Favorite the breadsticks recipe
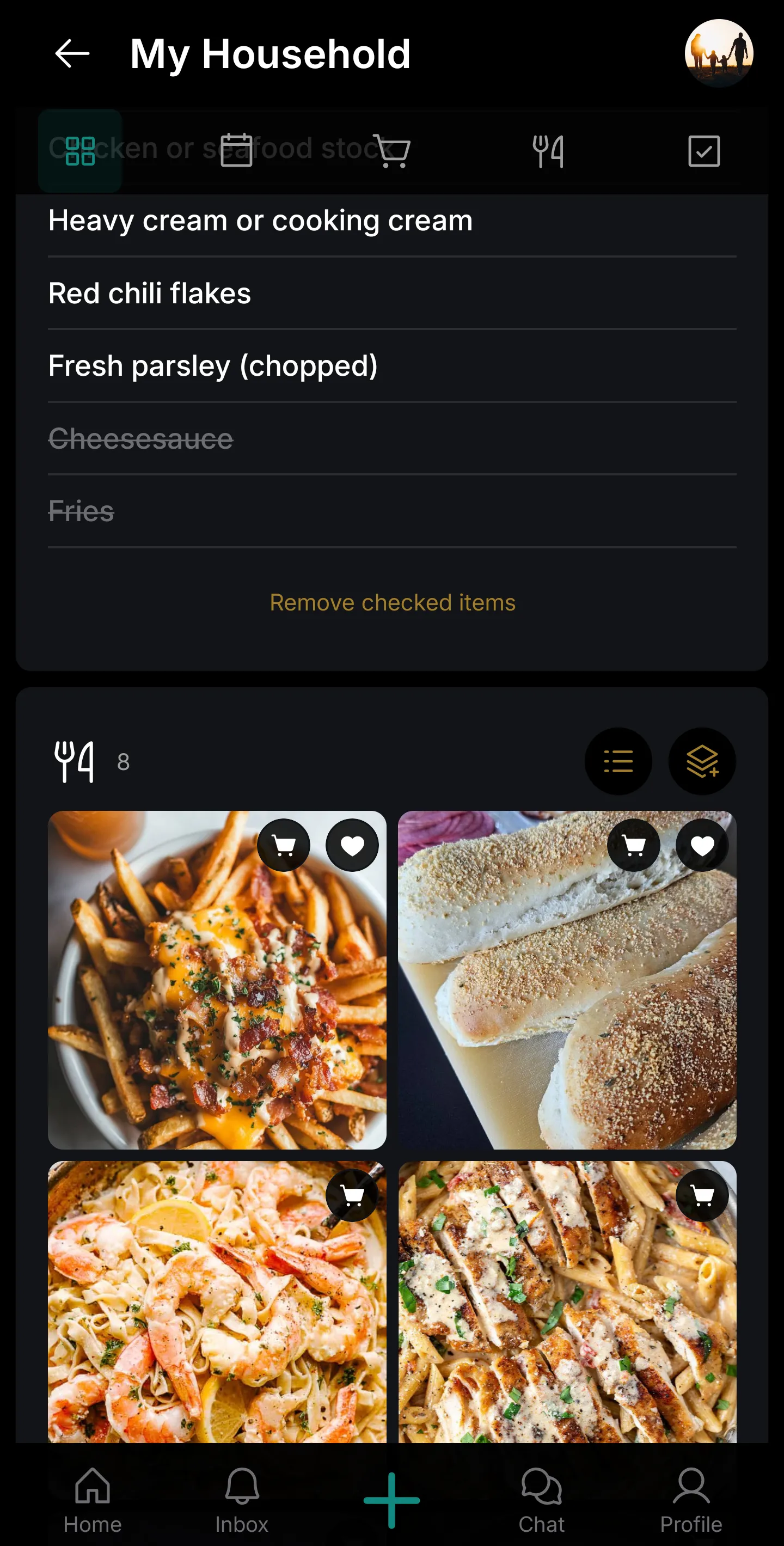The image size is (784, 1546). pos(702,845)
